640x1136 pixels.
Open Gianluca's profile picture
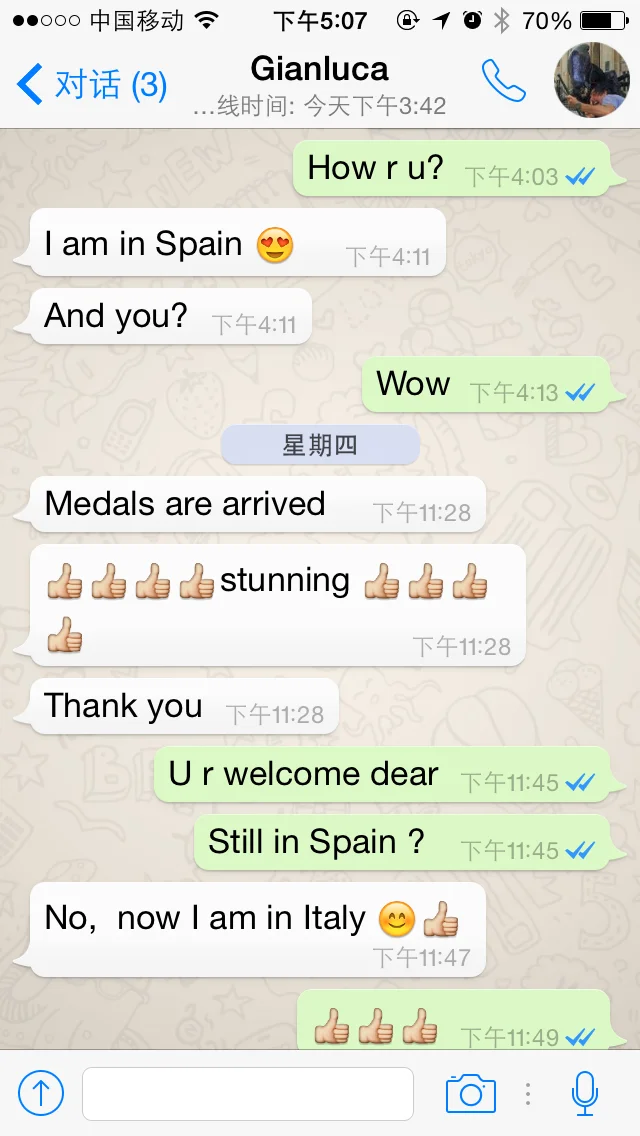[x=591, y=80]
